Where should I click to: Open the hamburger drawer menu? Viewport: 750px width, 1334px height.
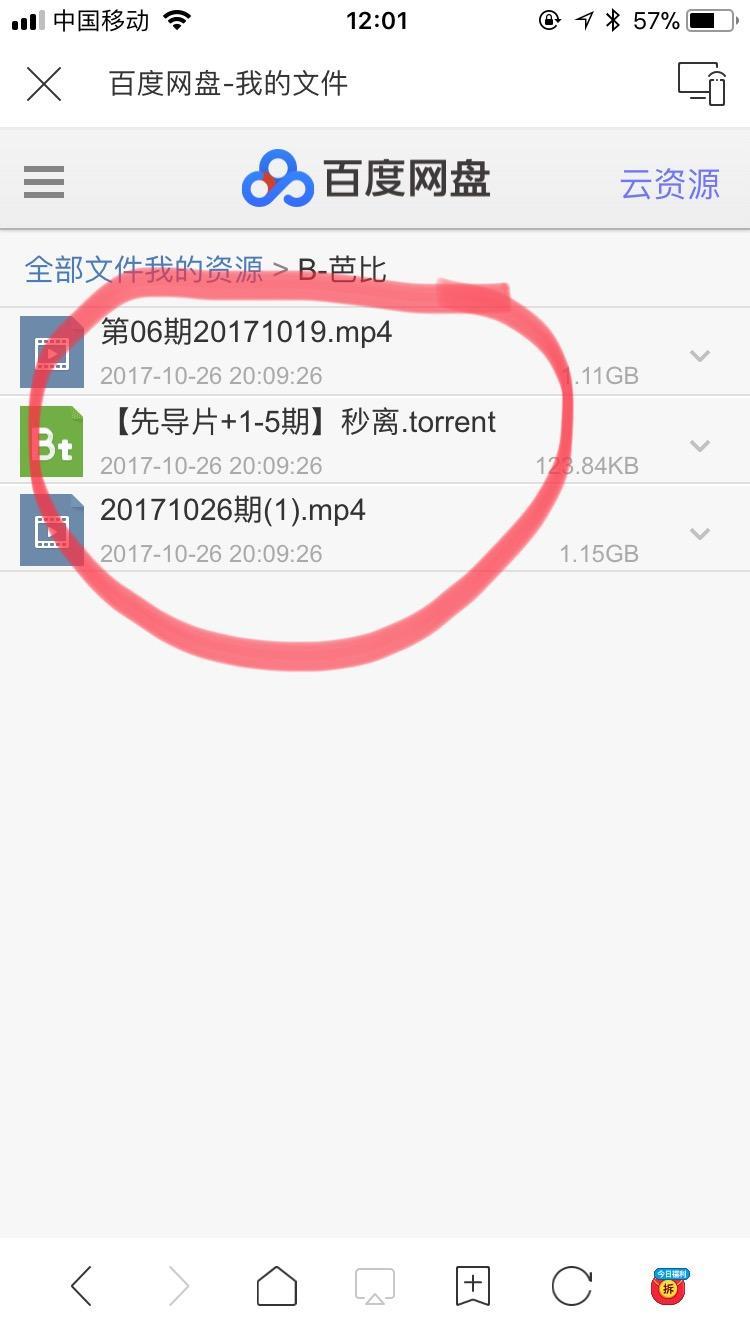(x=44, y=182)
